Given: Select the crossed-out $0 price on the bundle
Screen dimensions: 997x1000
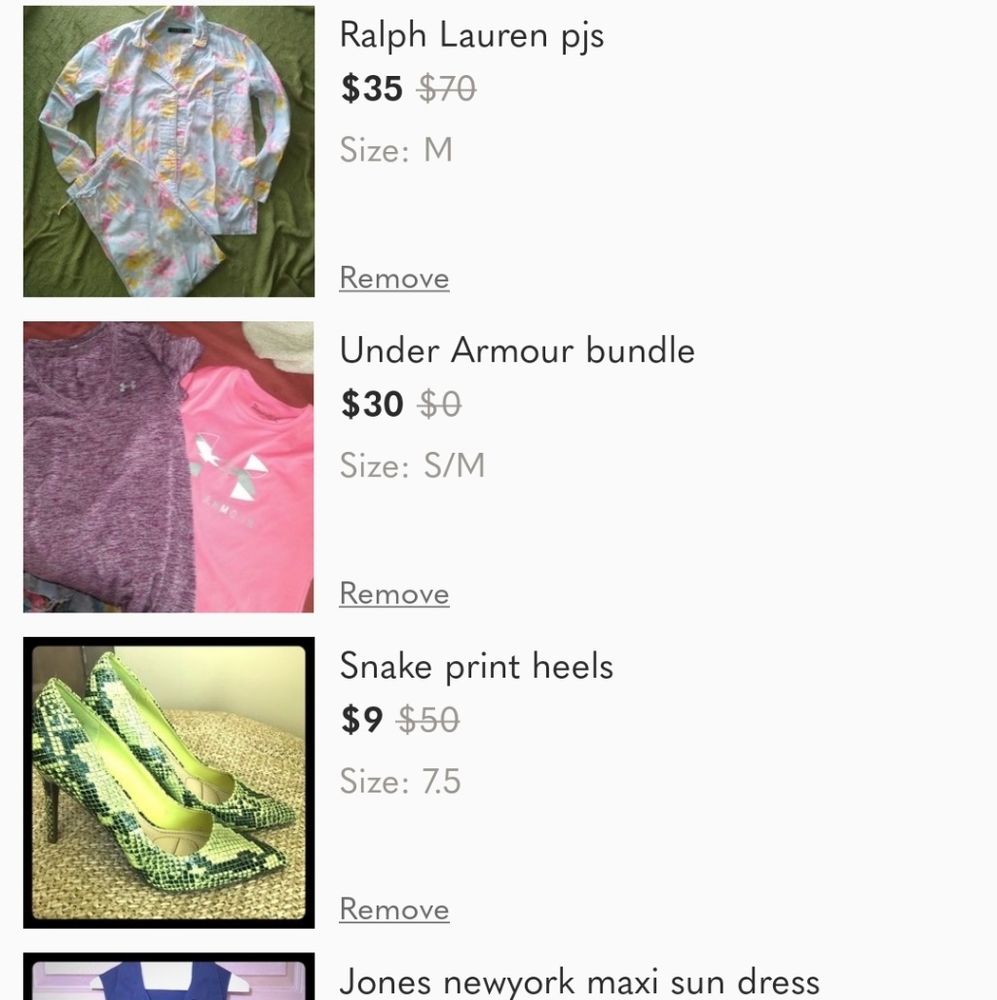Looking at the screenshot, I should 437,404.
